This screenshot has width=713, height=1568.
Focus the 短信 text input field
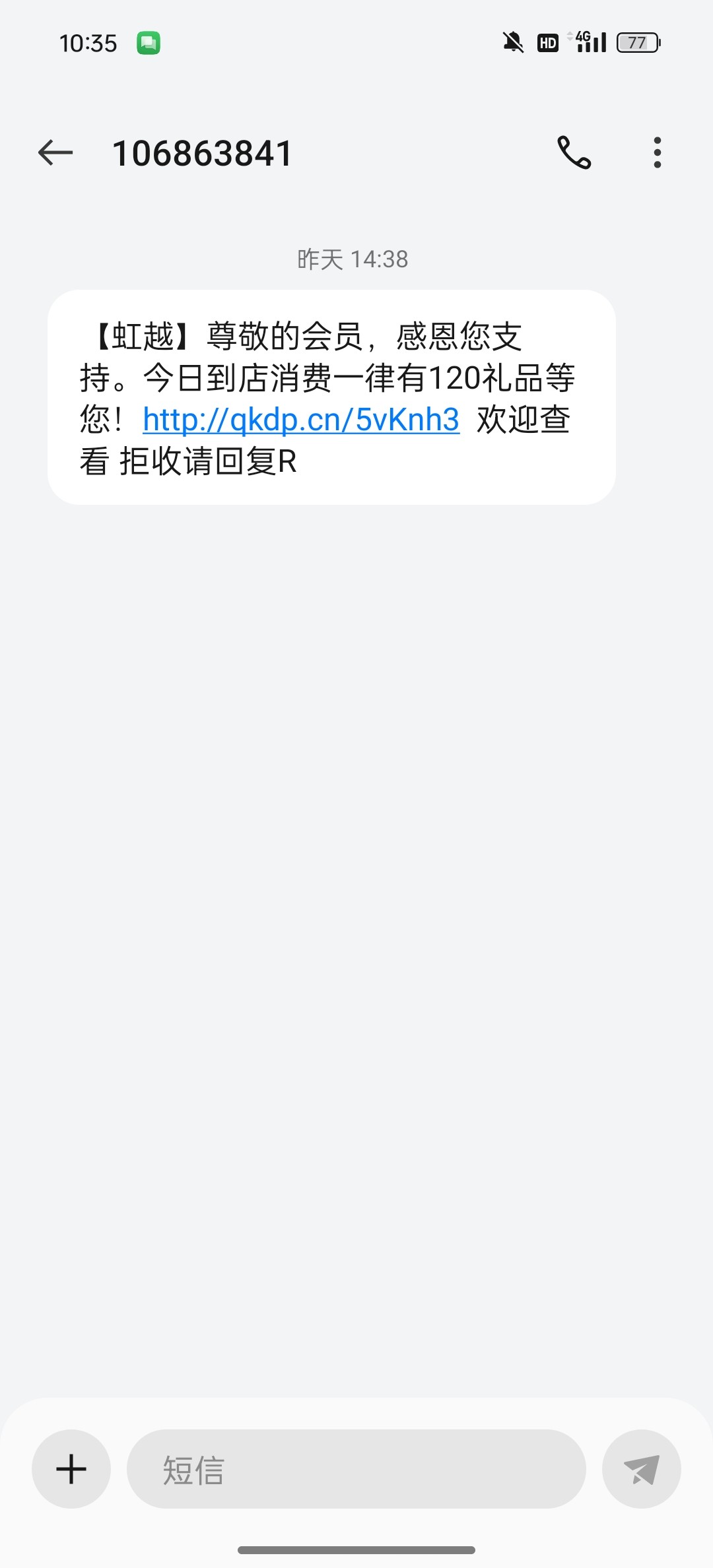tap(356, 1469)
